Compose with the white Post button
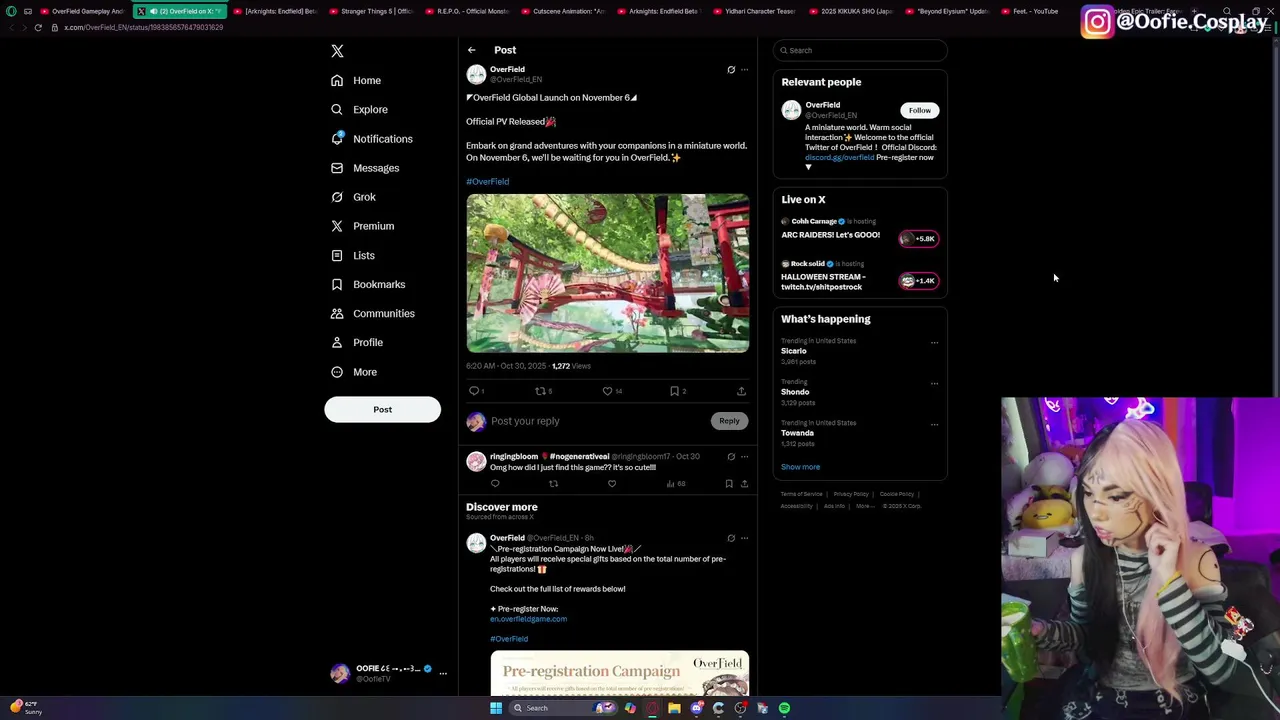The image size is (1280, 720). tap(382, 409)
